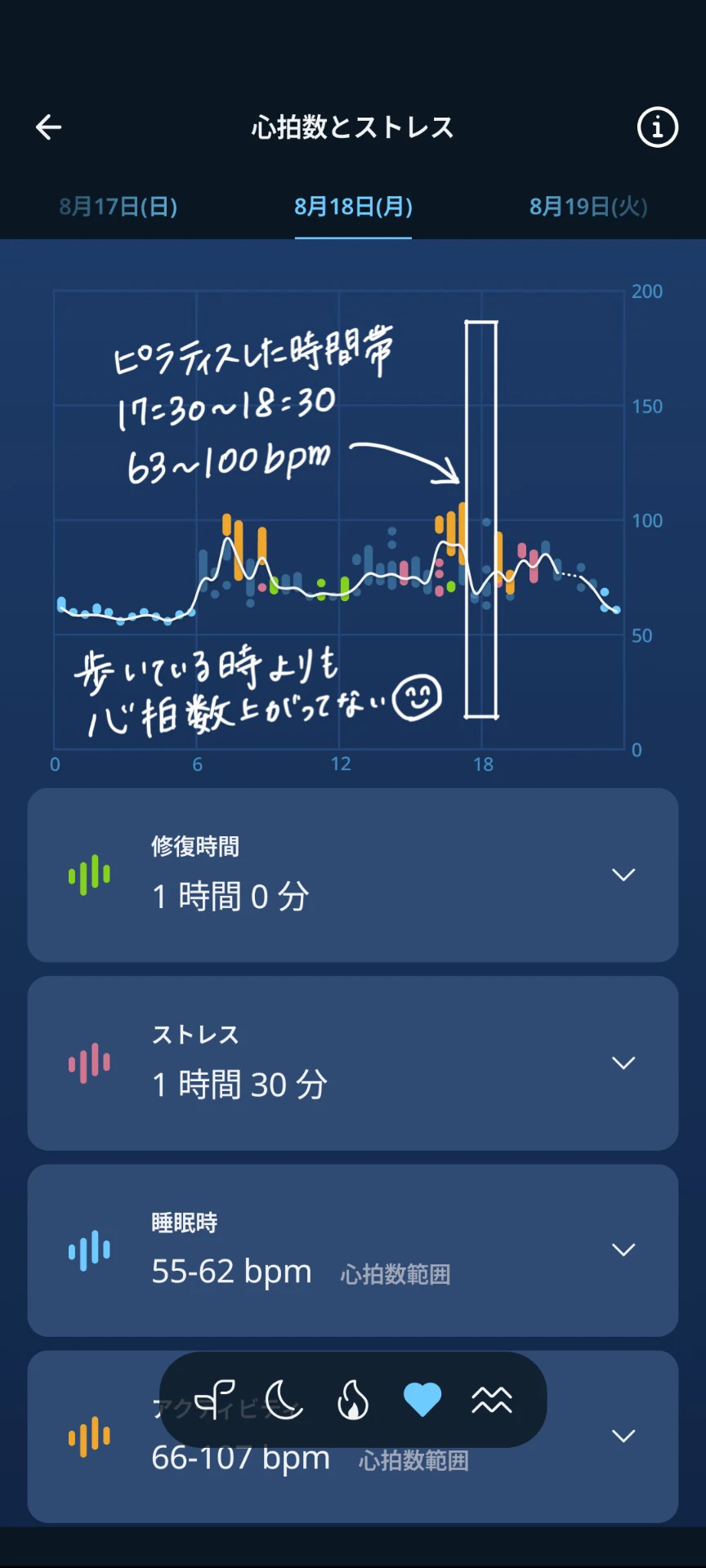Open the info icon for 心拍数とストレス

[x=657, y=127]
